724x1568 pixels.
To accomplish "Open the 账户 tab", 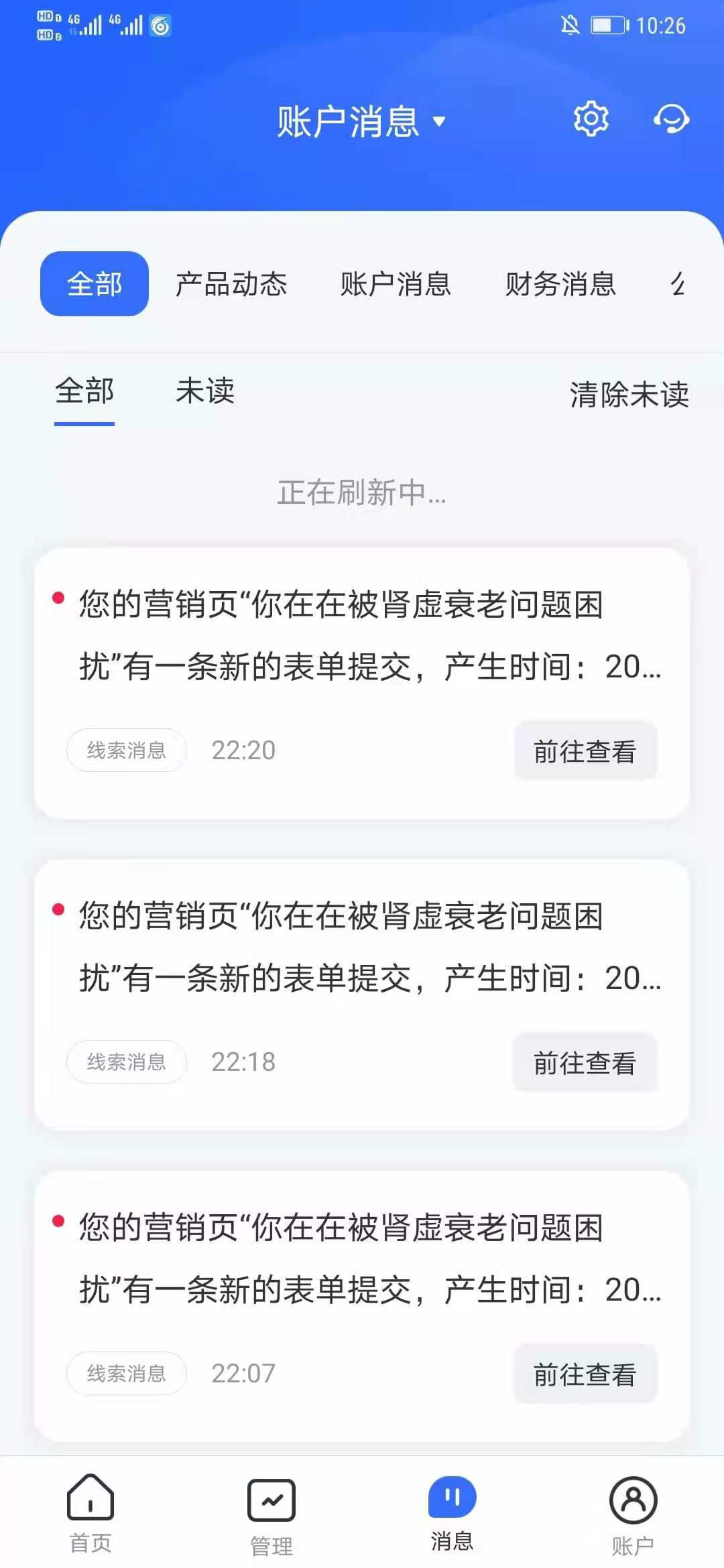I will (633, 1516).
